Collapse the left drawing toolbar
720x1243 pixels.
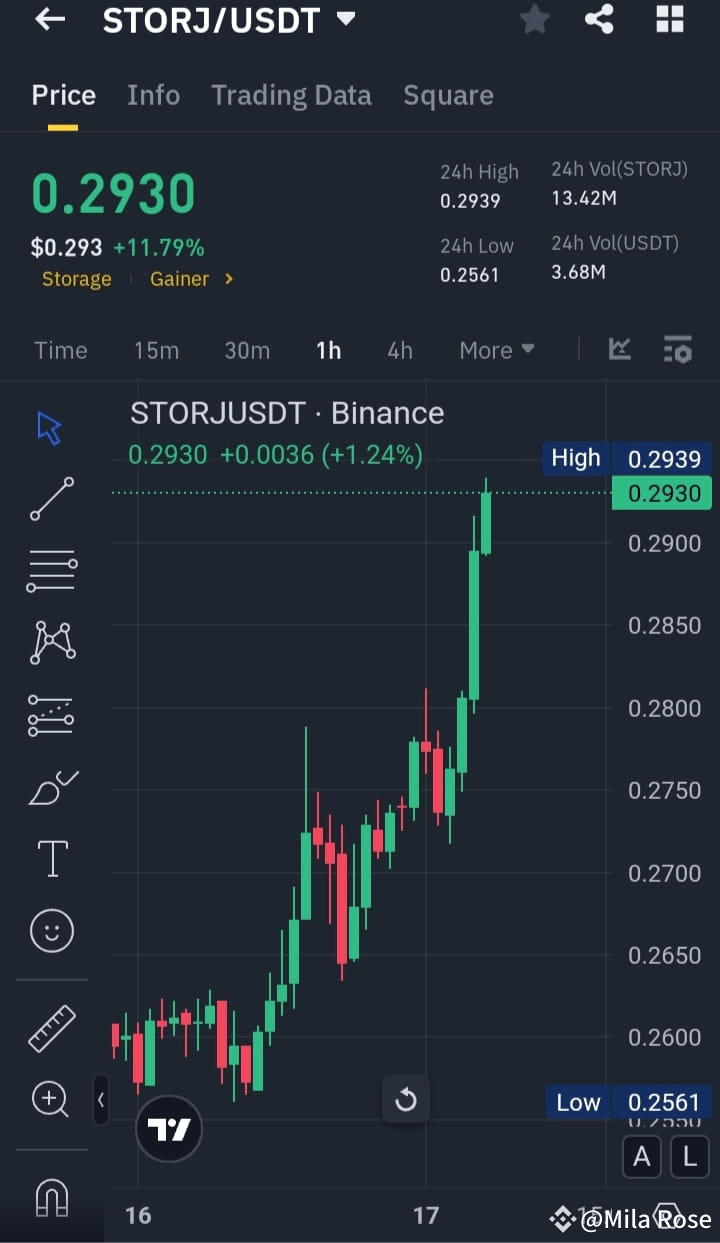coord(101,1099)
